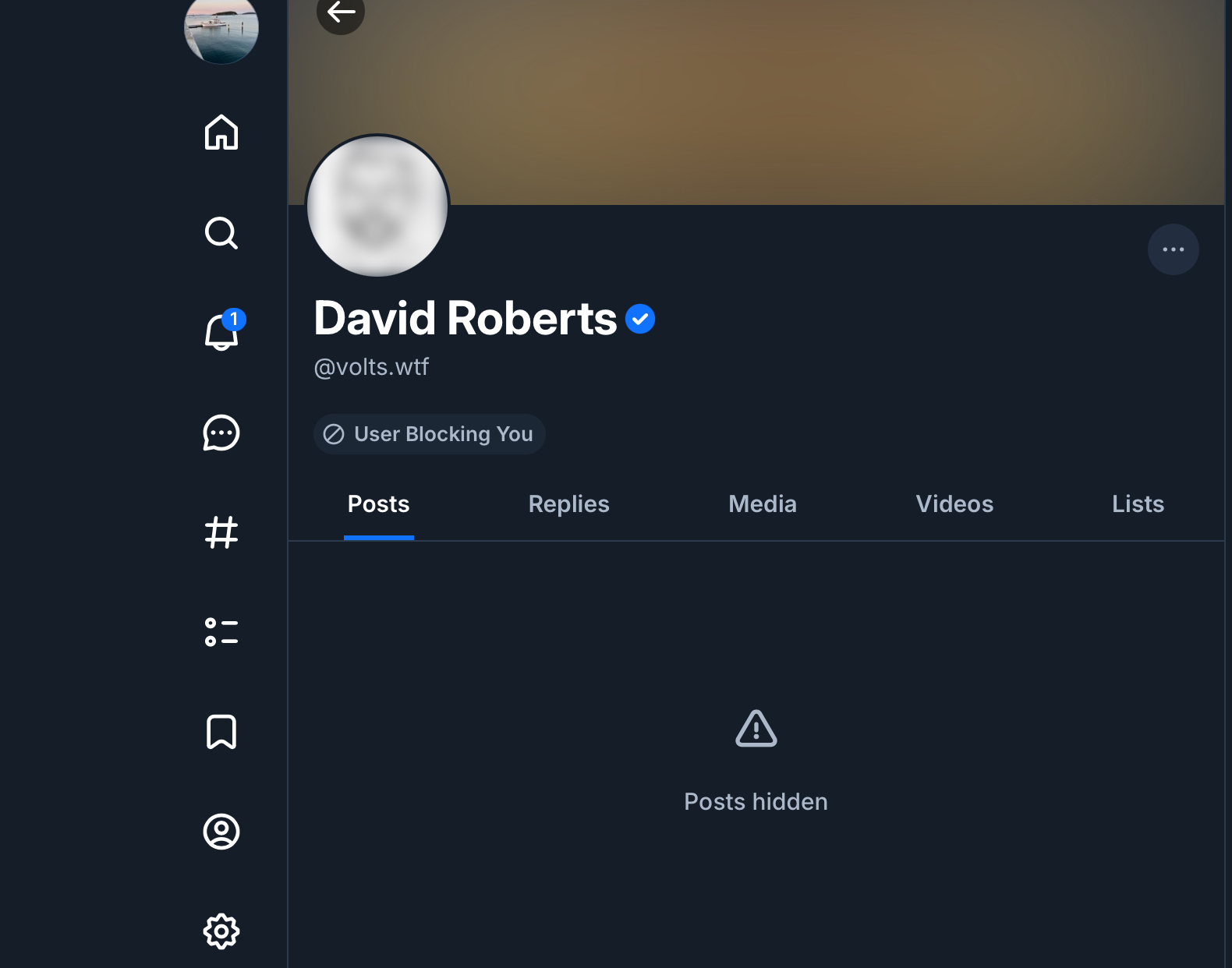Go back using the arrow button
This screenshot has width=1232, height=968.
(341, 12)
